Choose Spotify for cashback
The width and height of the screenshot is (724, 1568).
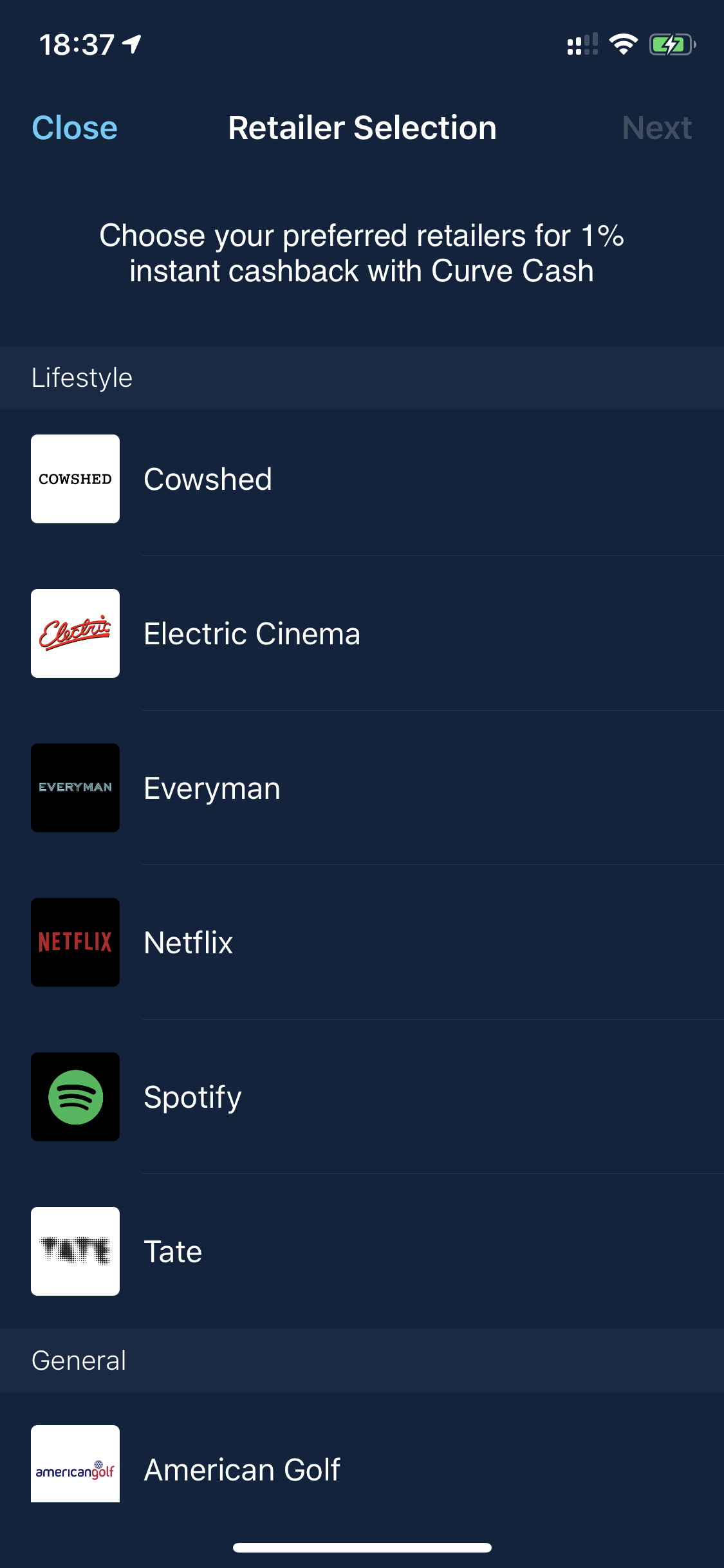click(x=362, y=1097)
